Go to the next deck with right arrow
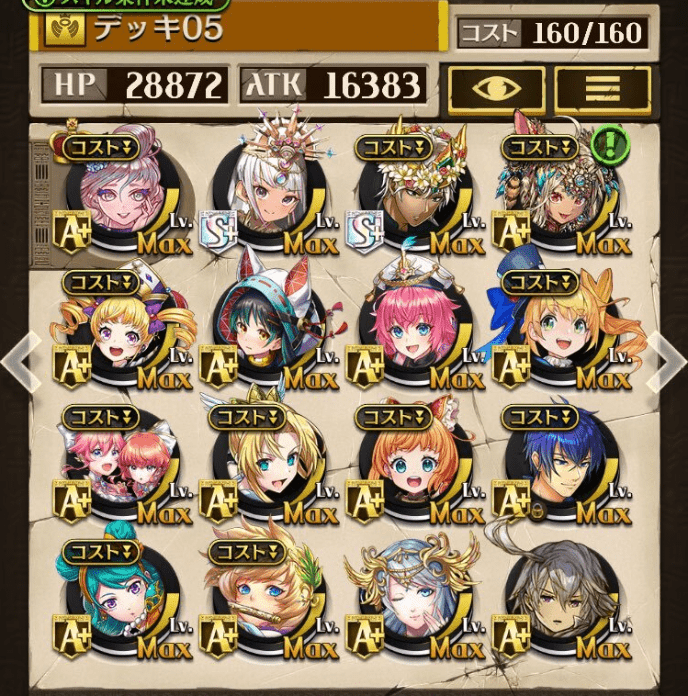The image size is (688, 696). [x=668, y=362]
